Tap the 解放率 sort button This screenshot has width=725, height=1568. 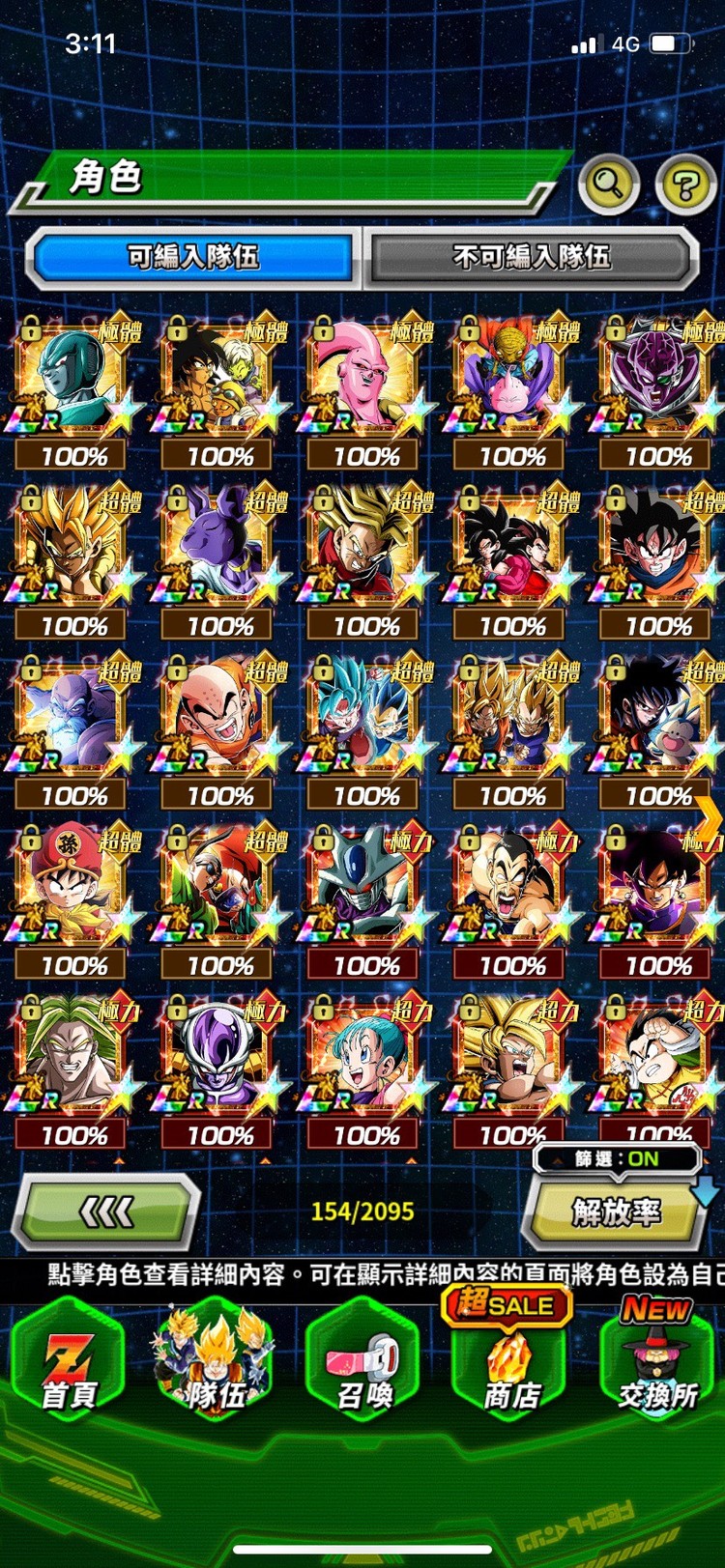(x=615, y=1212)
